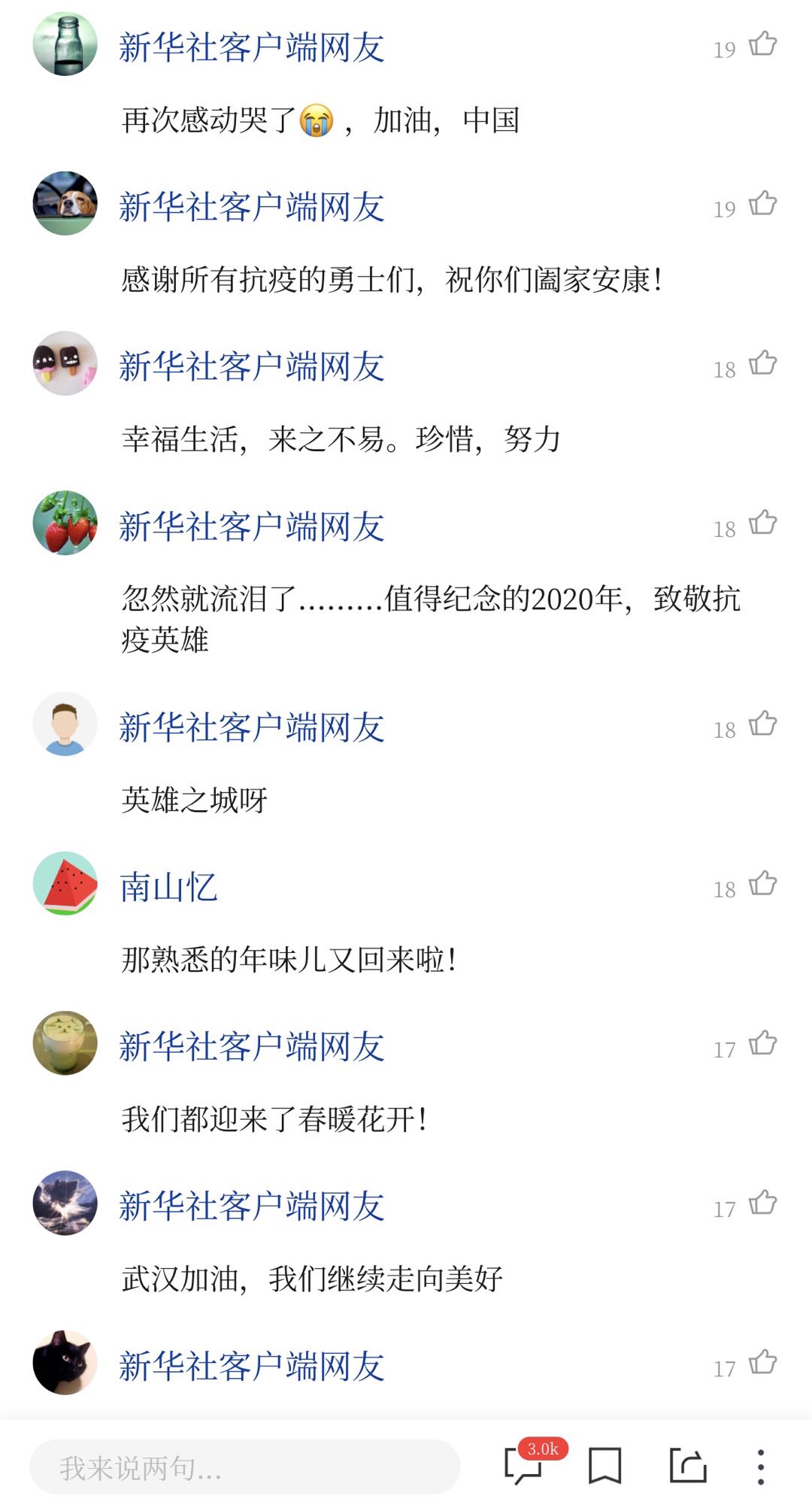The width and height of the screenshot is (812, 1499).
Task: Like the comment about 抗疫的勇士们
Action: [762, 205]
